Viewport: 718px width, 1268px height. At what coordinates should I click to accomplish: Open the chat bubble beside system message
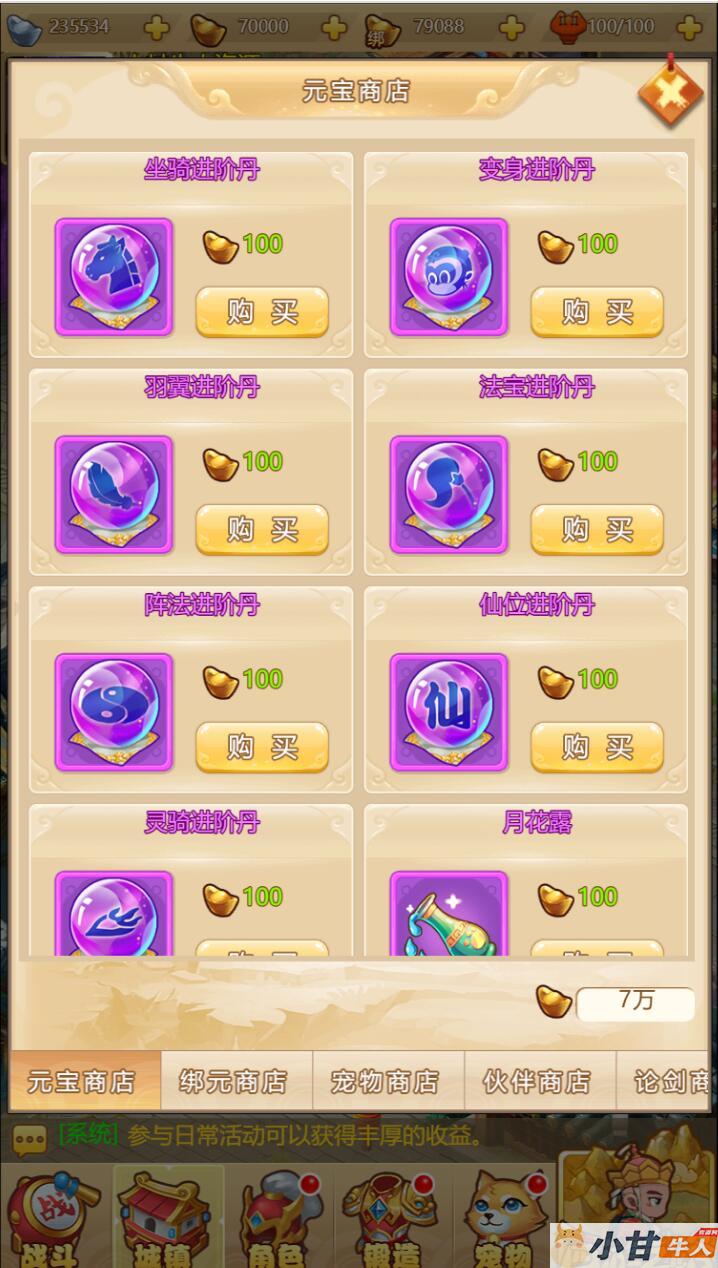pos(29,1138)
